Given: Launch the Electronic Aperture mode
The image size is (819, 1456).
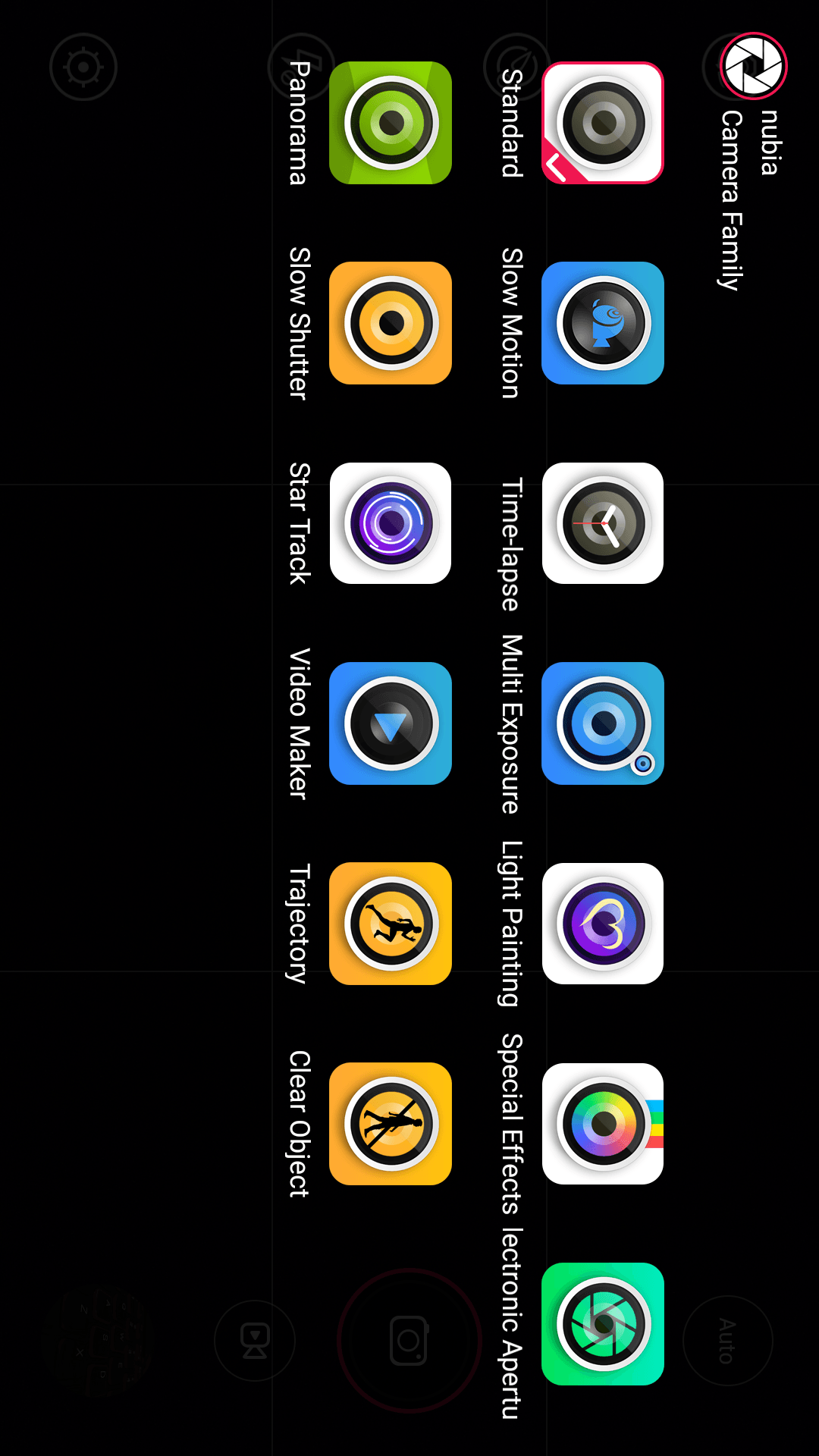Looking at the screenshot, I should (x=603, y=1324).
